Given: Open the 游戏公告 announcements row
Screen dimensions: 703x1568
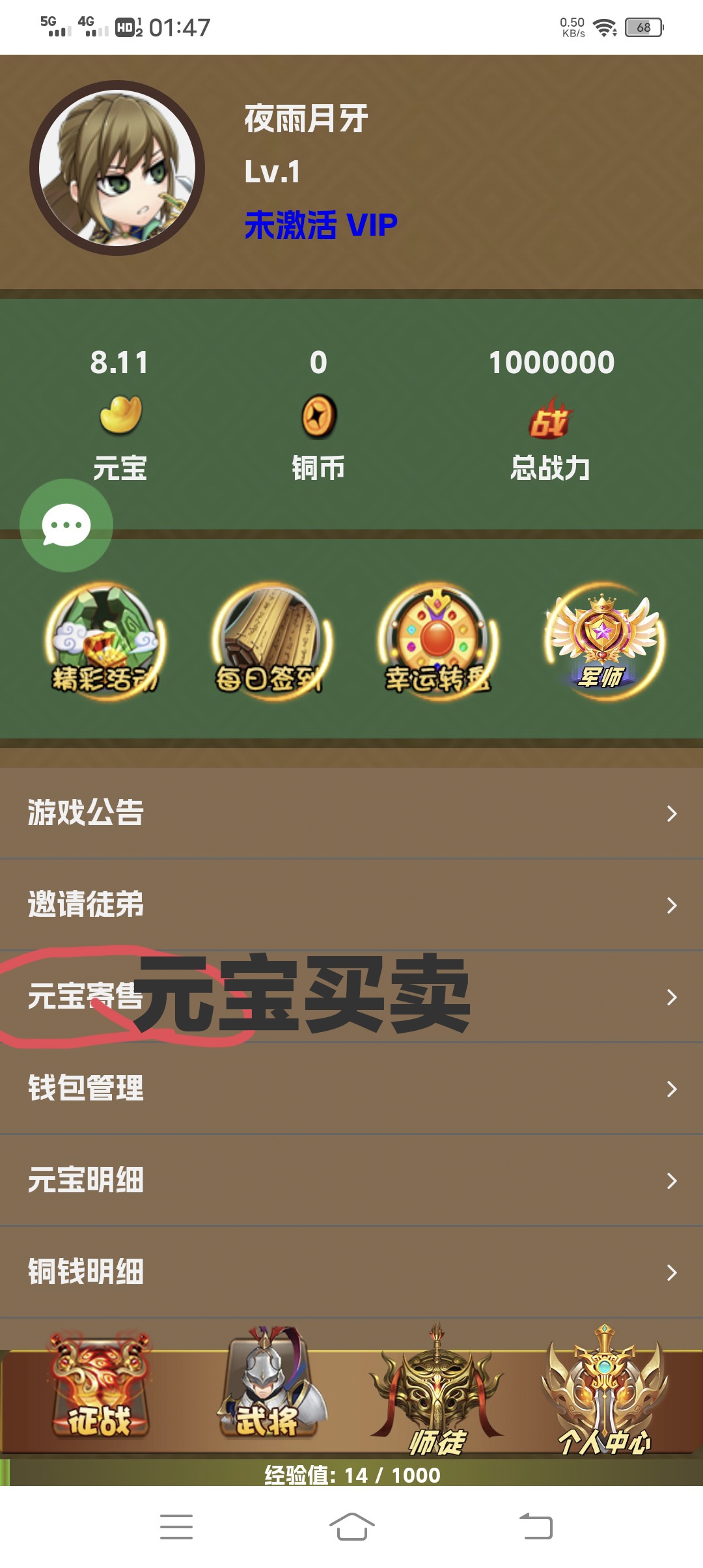Looking at the screenshot, I should coord(351,813).
